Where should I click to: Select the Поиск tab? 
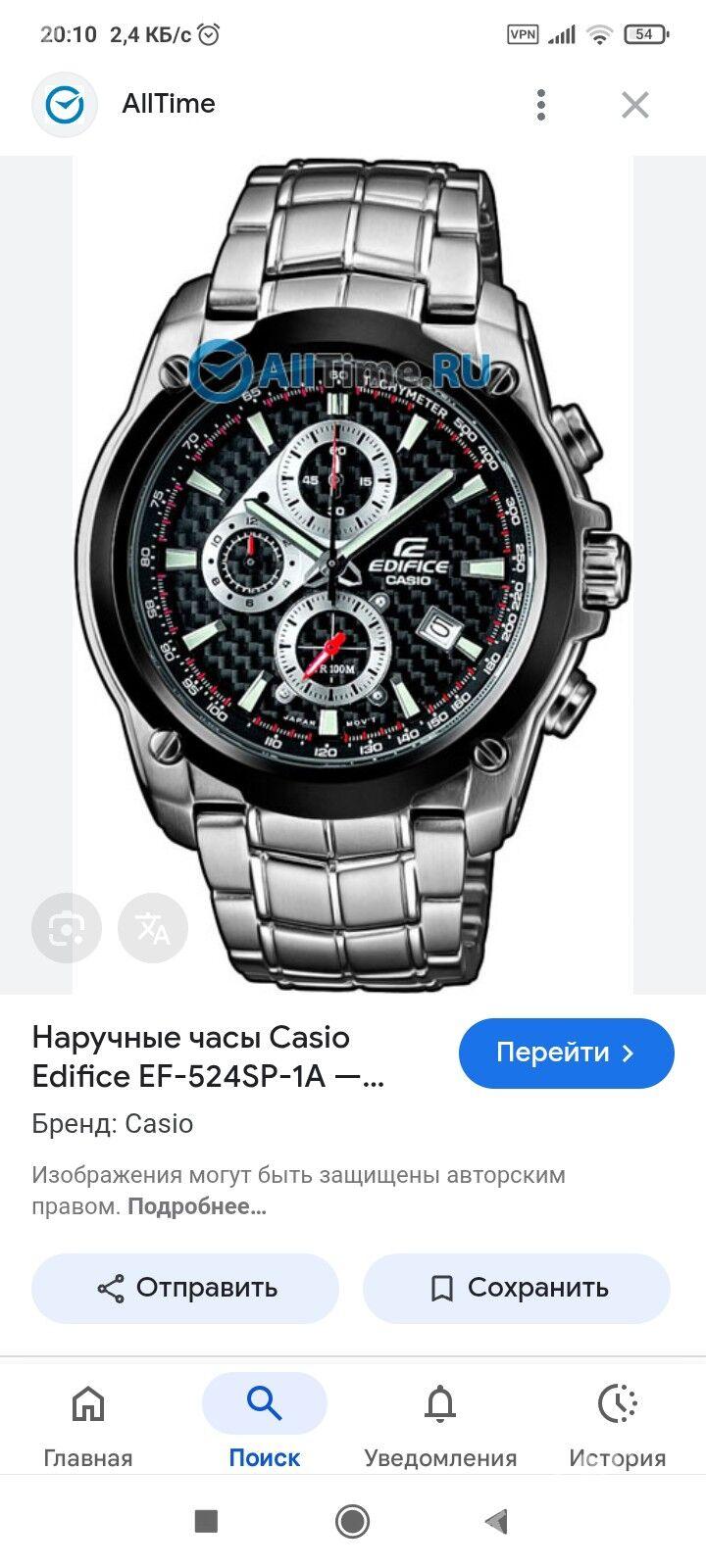(264, 1426)
